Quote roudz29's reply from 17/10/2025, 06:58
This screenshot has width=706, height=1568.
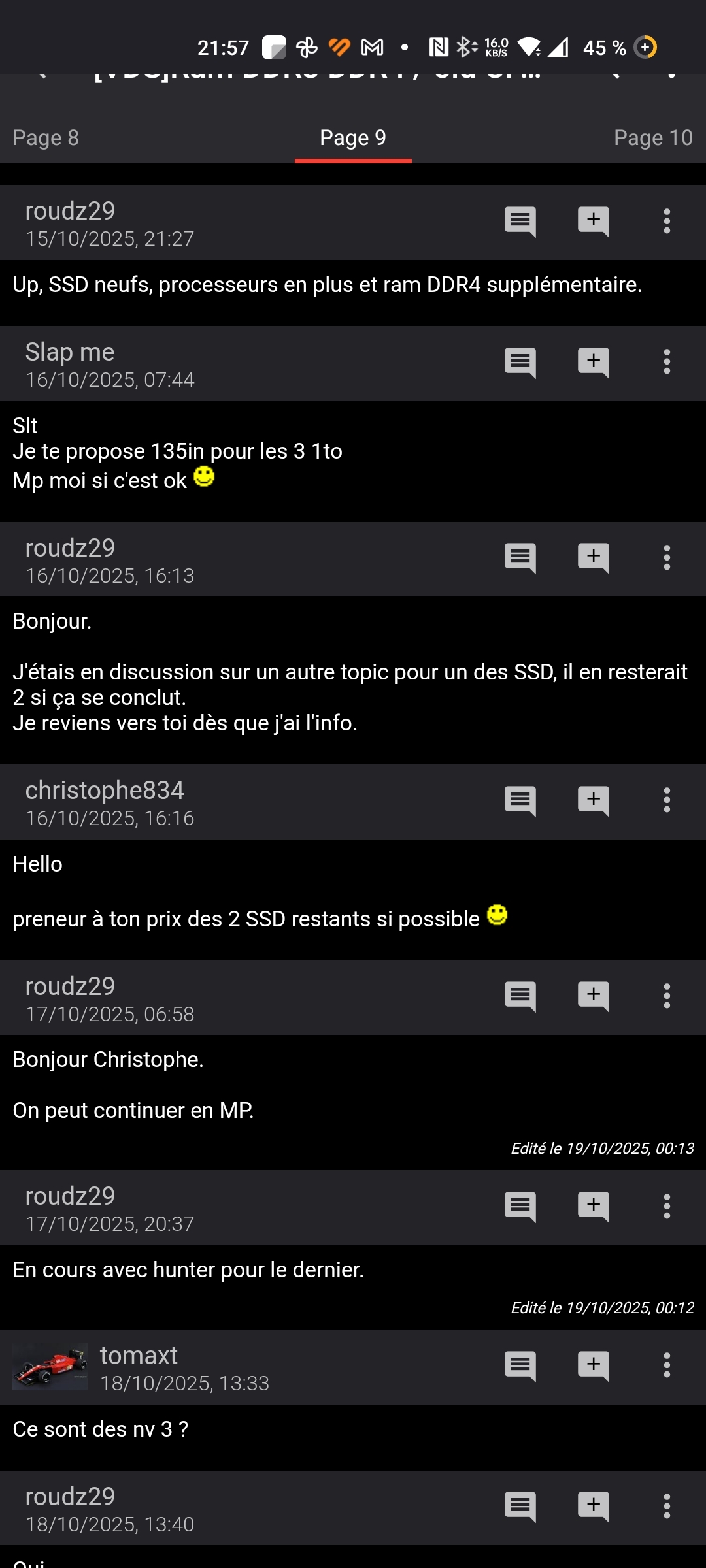coord(520,996)
